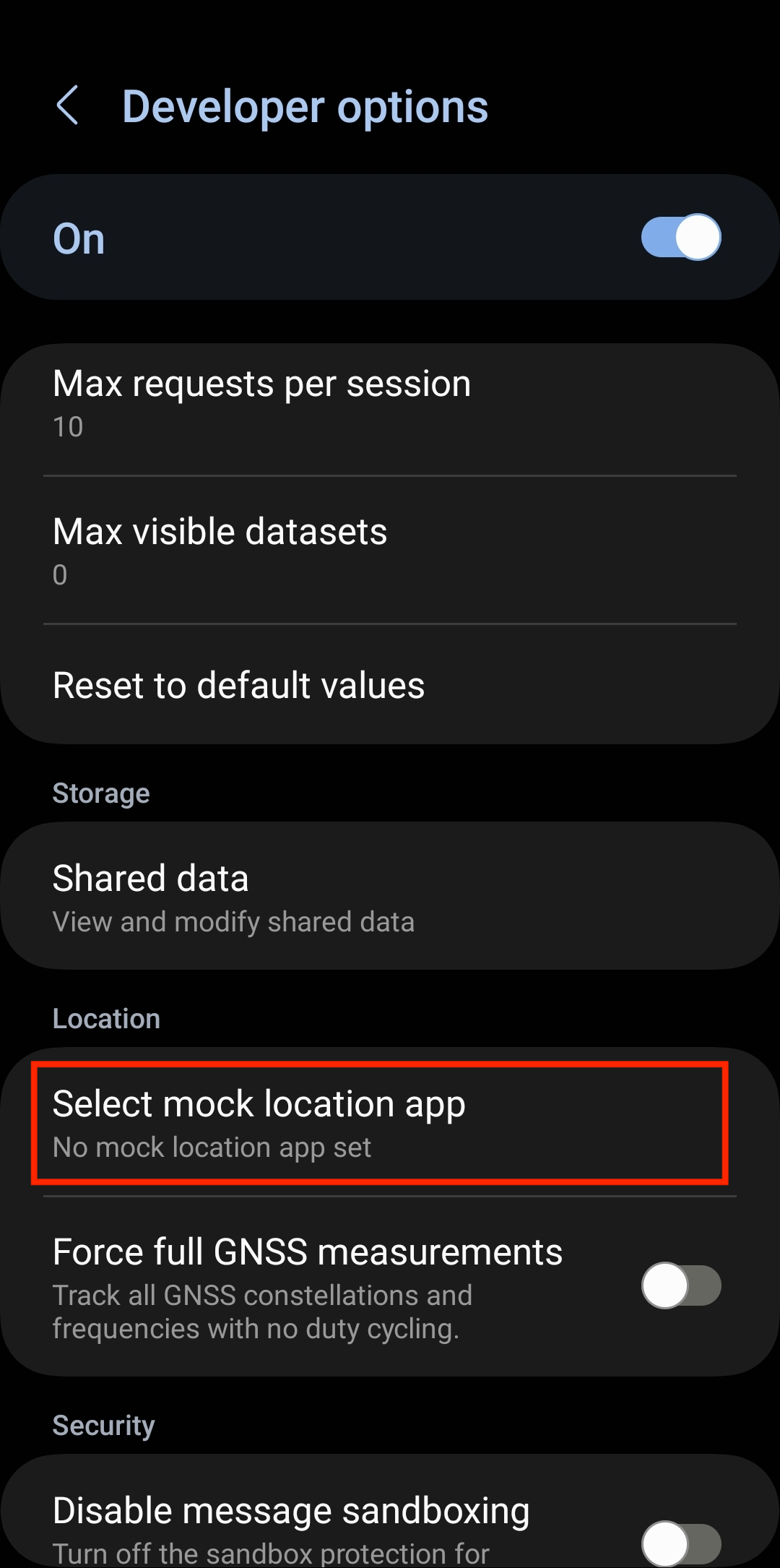
Task: Tap No mock location app set text
Action: point(211,1147)
